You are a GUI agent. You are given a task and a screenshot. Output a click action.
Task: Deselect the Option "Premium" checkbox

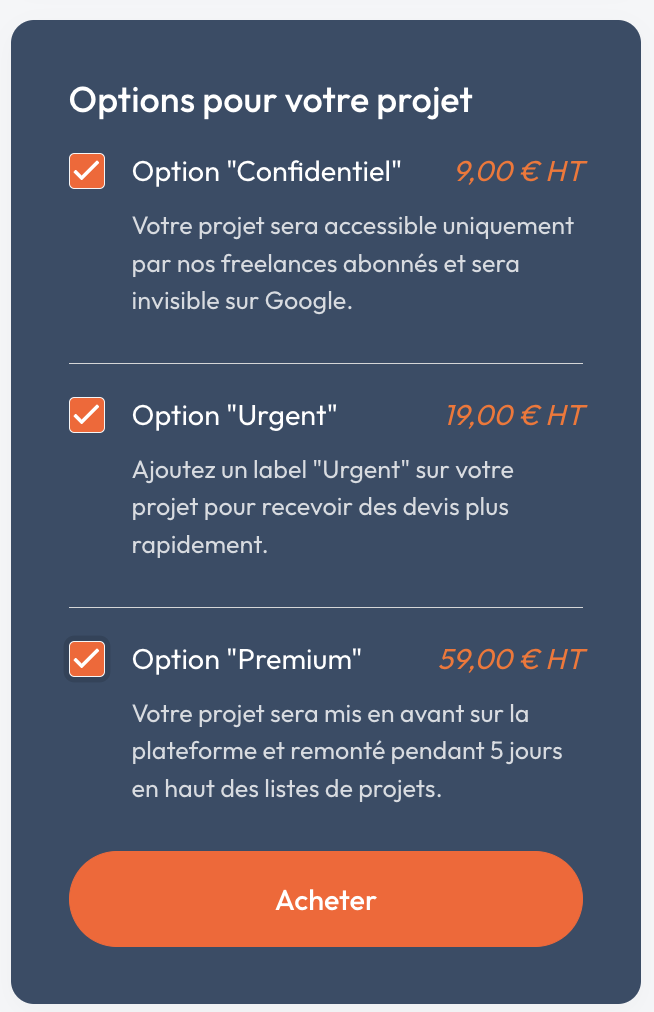[87, 659]
